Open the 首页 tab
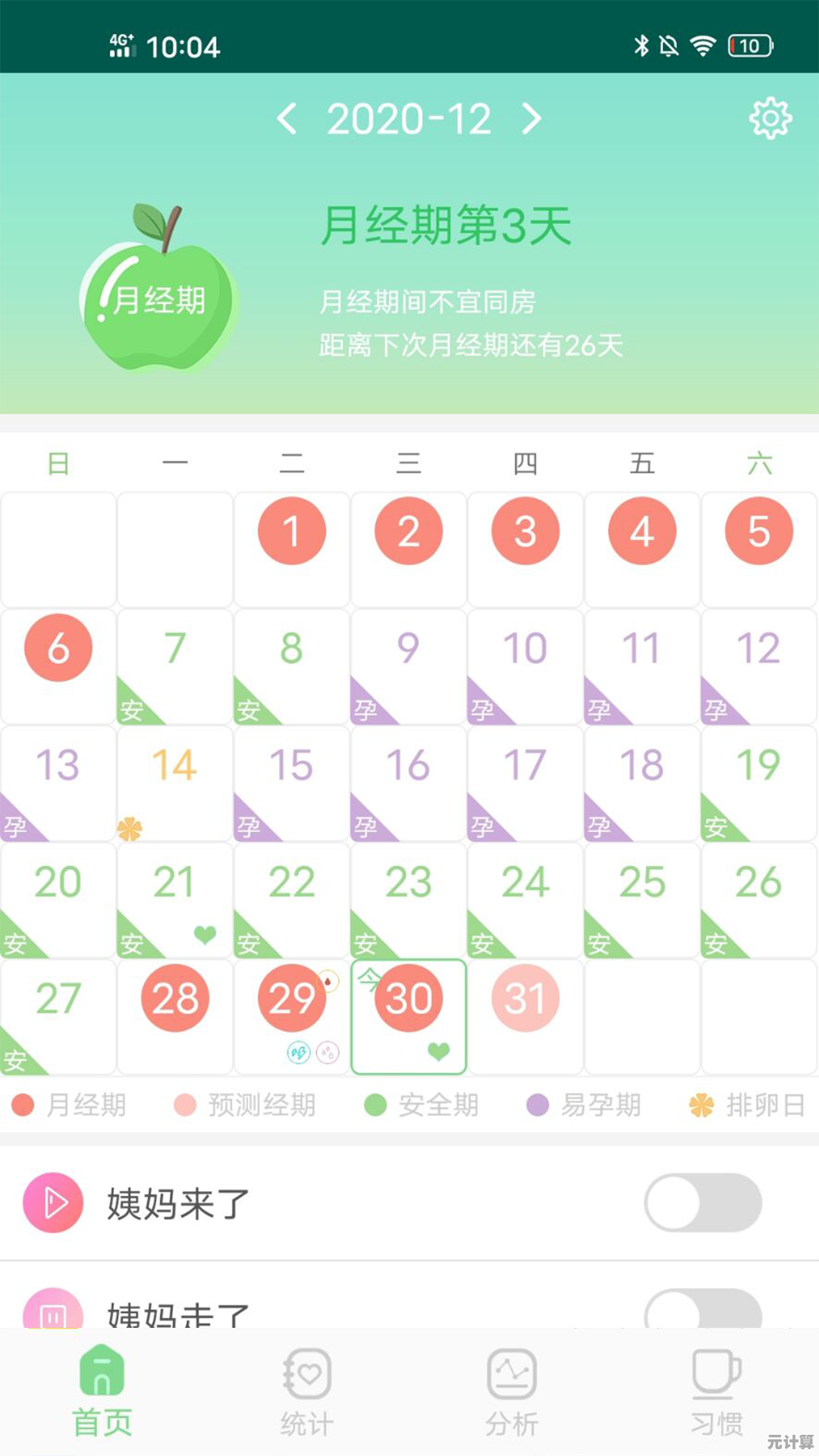 pos(102,1392)
